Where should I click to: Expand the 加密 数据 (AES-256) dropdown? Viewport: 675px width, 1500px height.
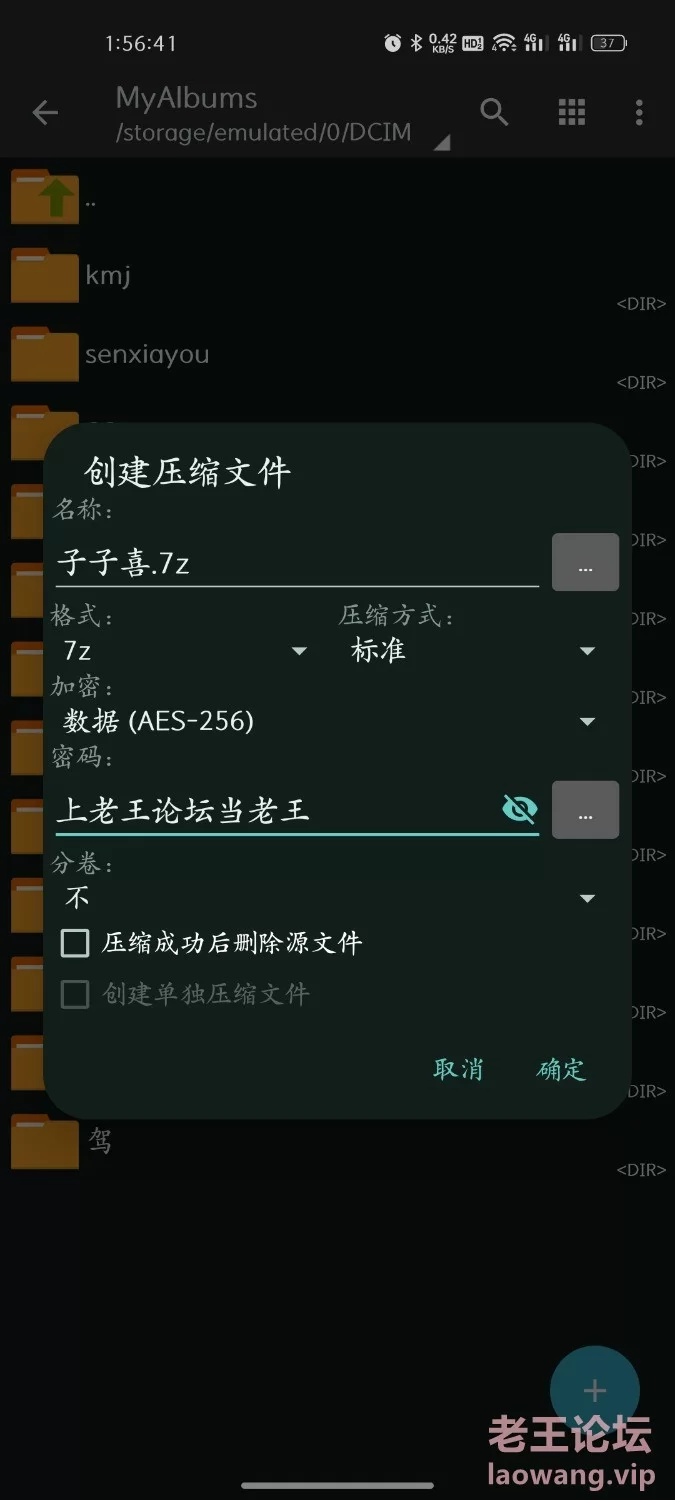[330, 721]
